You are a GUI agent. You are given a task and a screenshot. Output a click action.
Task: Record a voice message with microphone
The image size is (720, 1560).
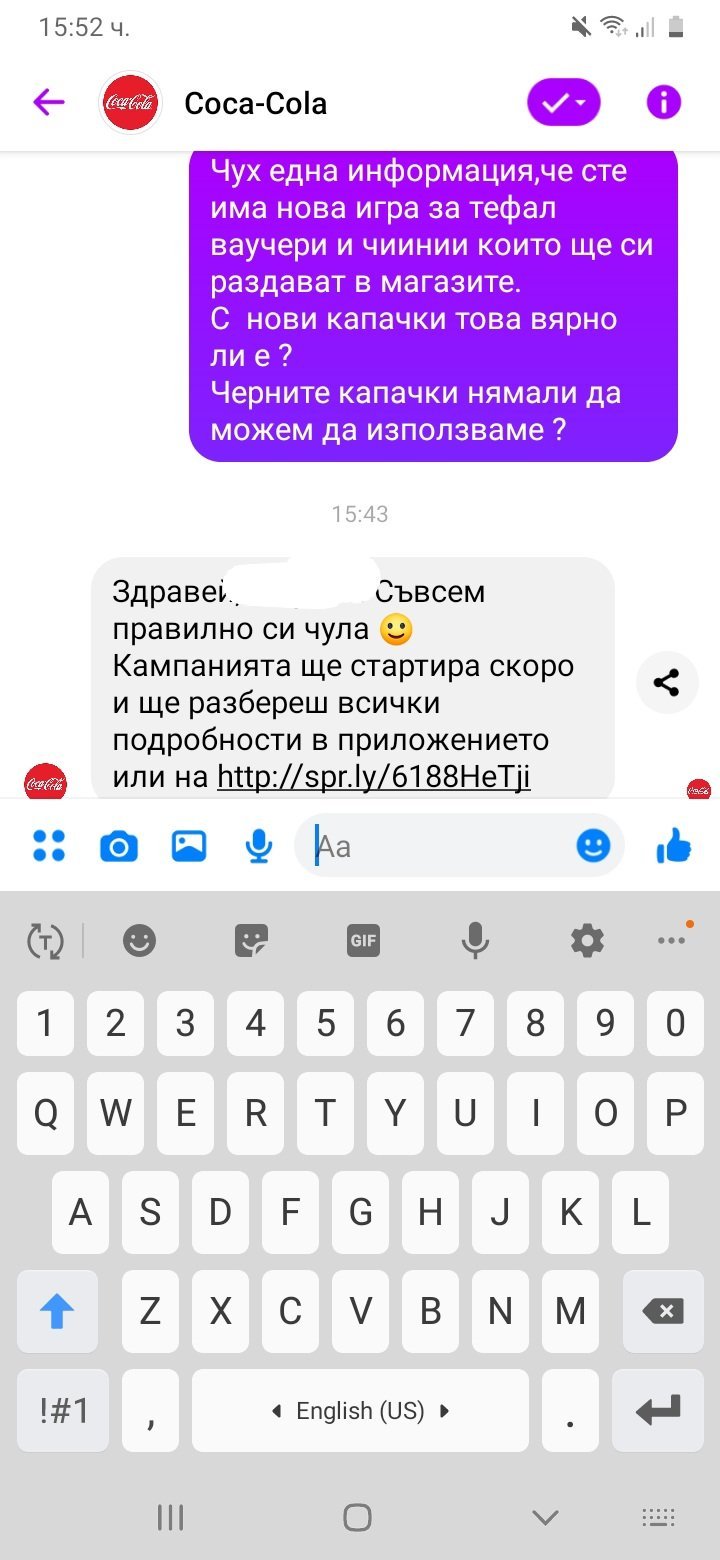click(259, 847)
